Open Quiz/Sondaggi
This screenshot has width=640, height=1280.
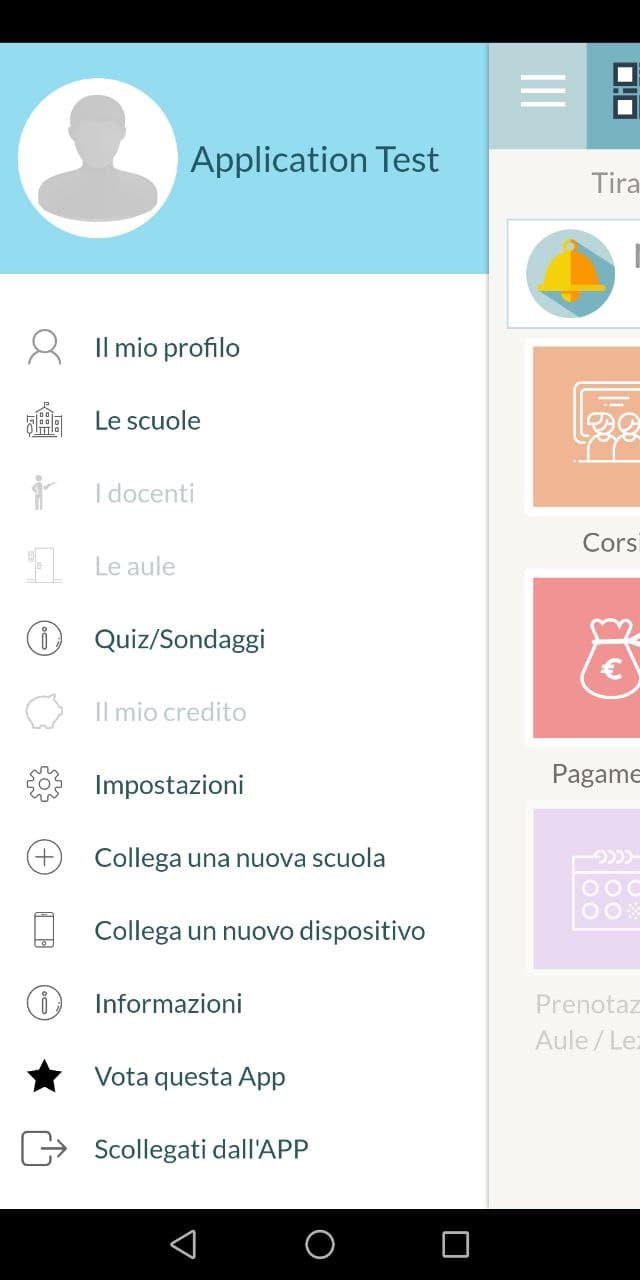244,639
